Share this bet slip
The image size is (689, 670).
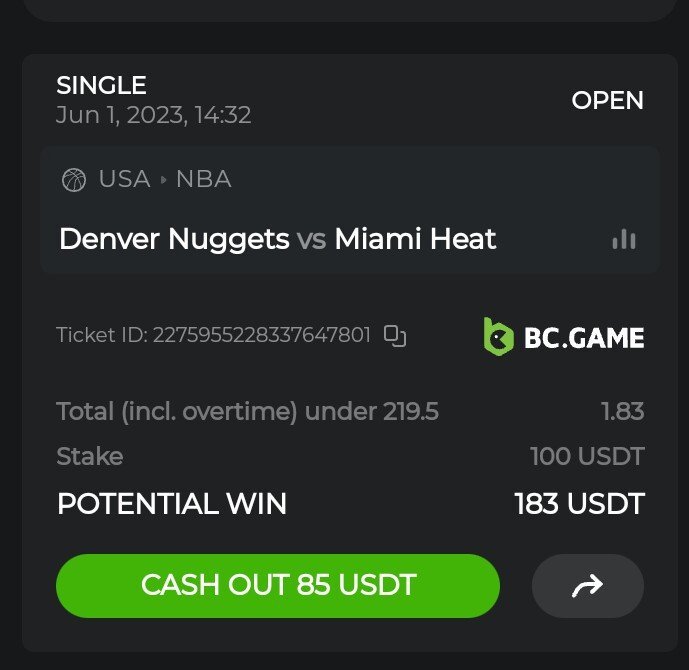pyautogui.click(x=587, y=586)
